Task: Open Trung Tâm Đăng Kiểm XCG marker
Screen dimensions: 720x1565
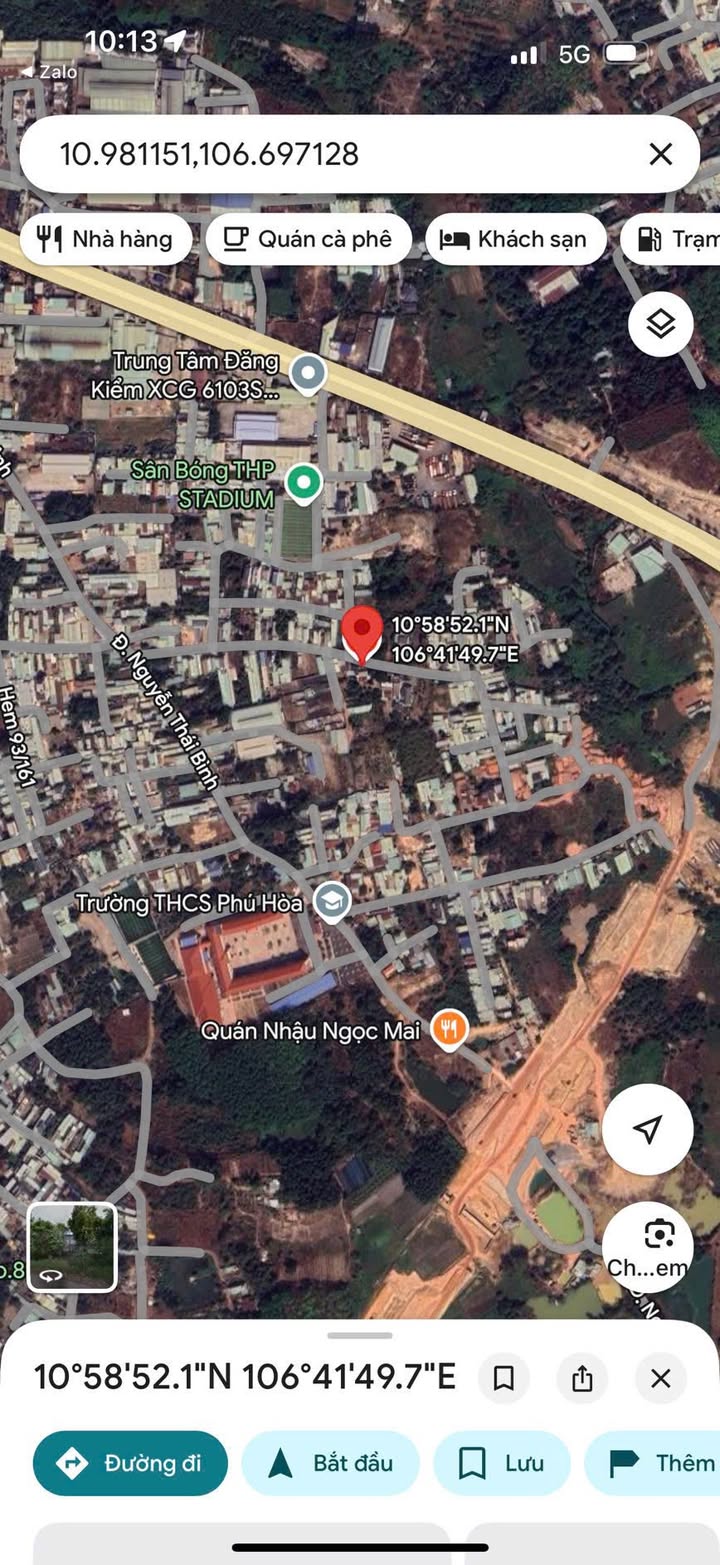Action: pos(307,375)
